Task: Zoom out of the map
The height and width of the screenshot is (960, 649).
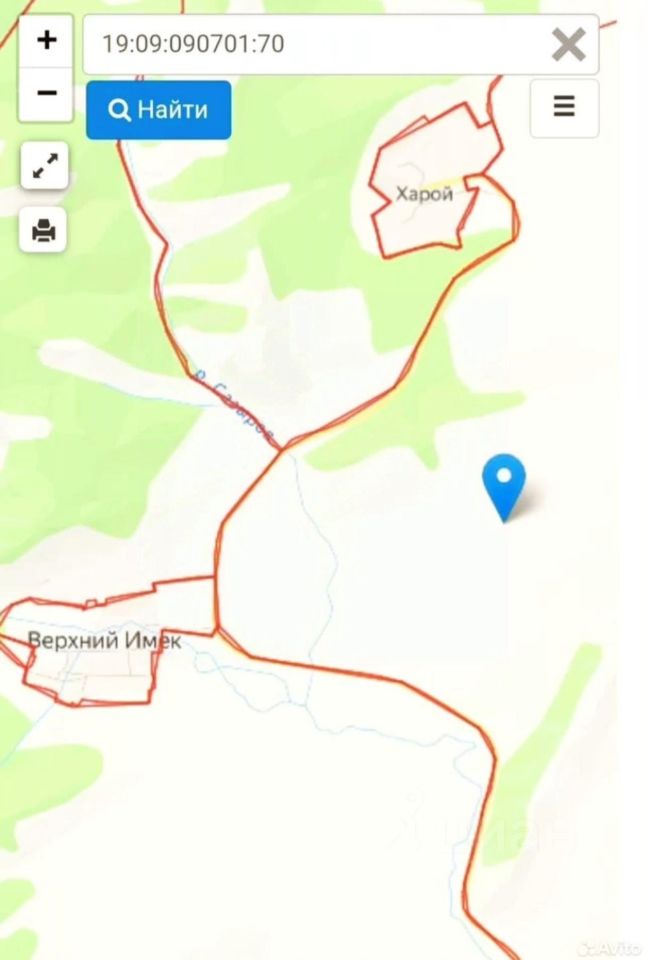Action: click(46, 93)
